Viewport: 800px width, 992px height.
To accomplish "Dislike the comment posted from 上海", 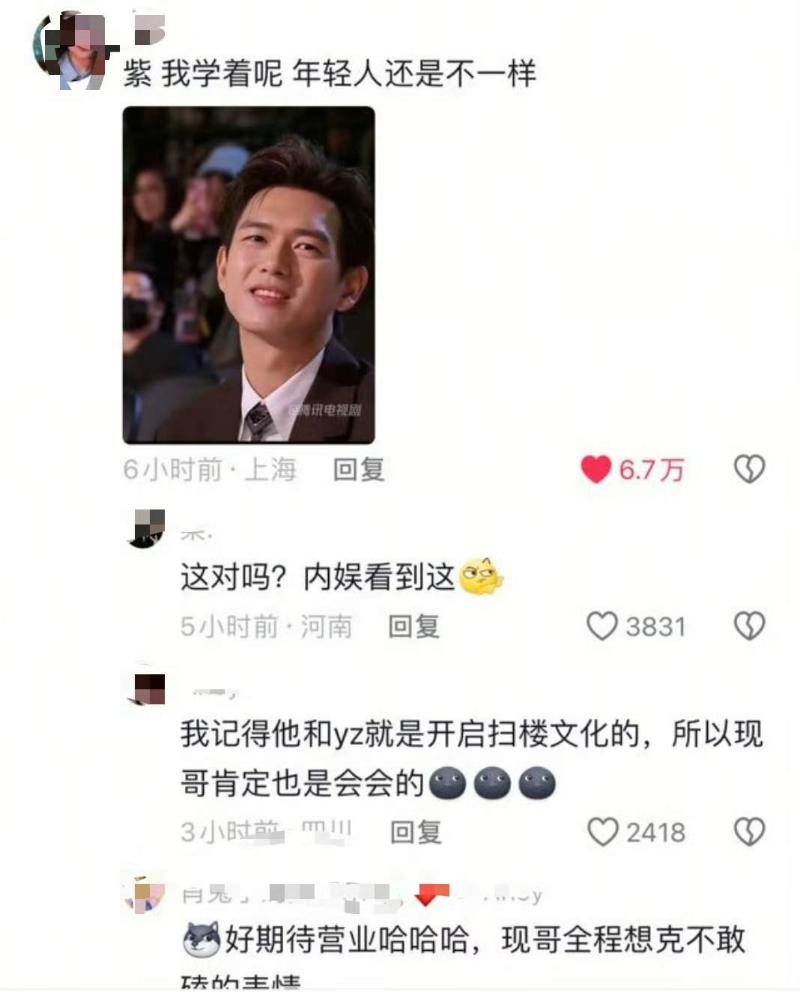I will point(750,470).
